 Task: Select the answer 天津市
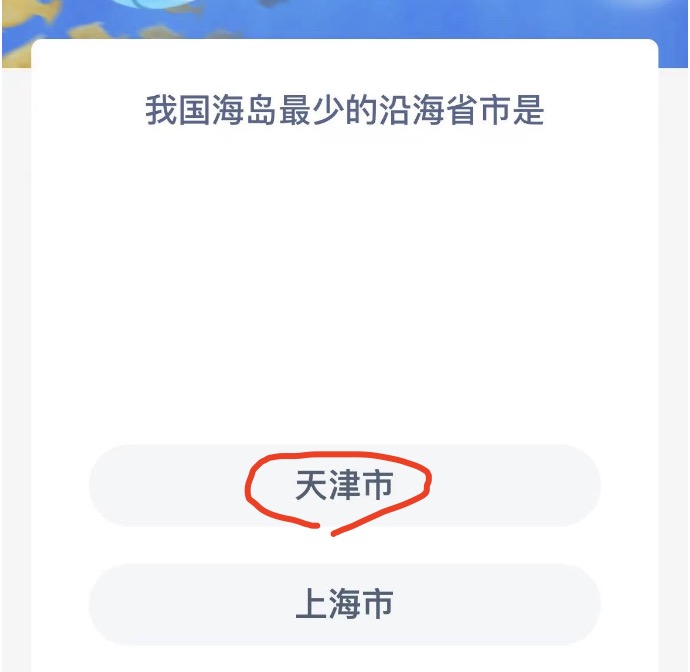(344, 486)
